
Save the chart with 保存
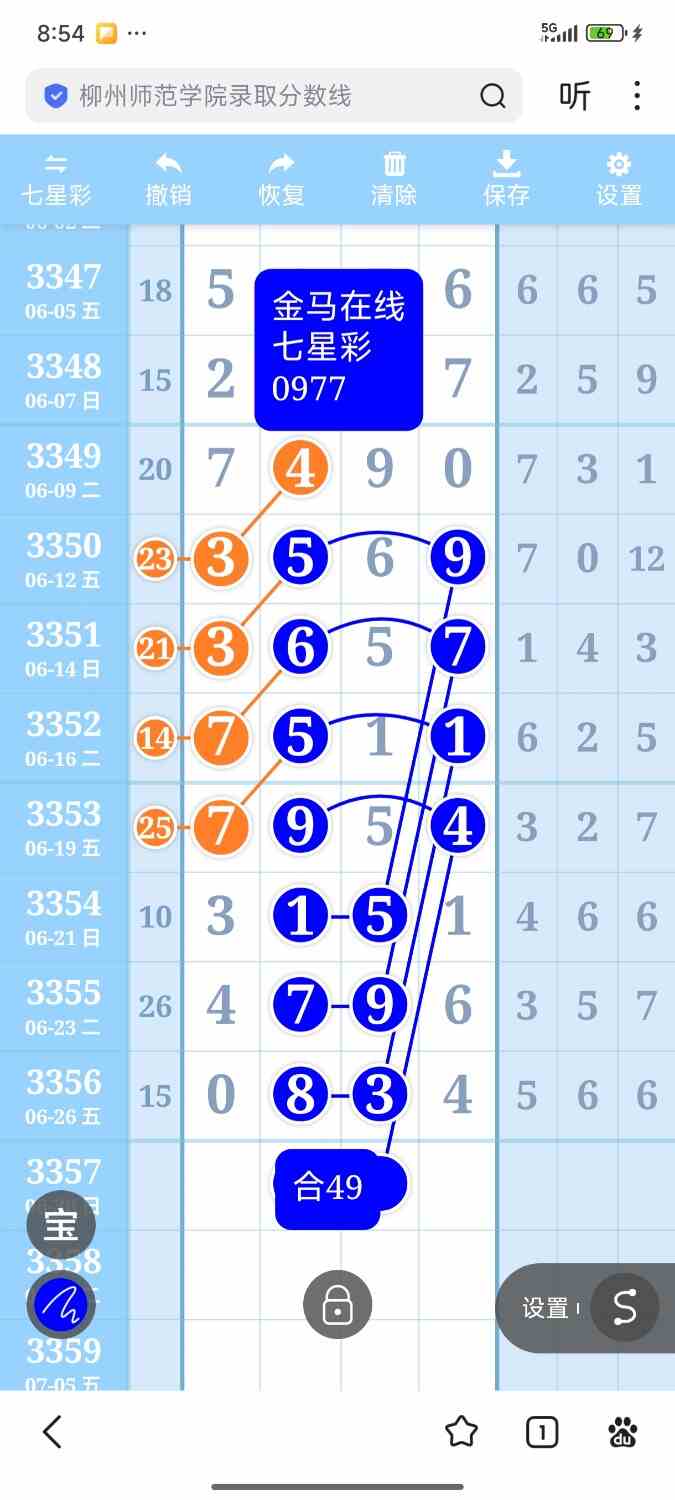point(507,180)
